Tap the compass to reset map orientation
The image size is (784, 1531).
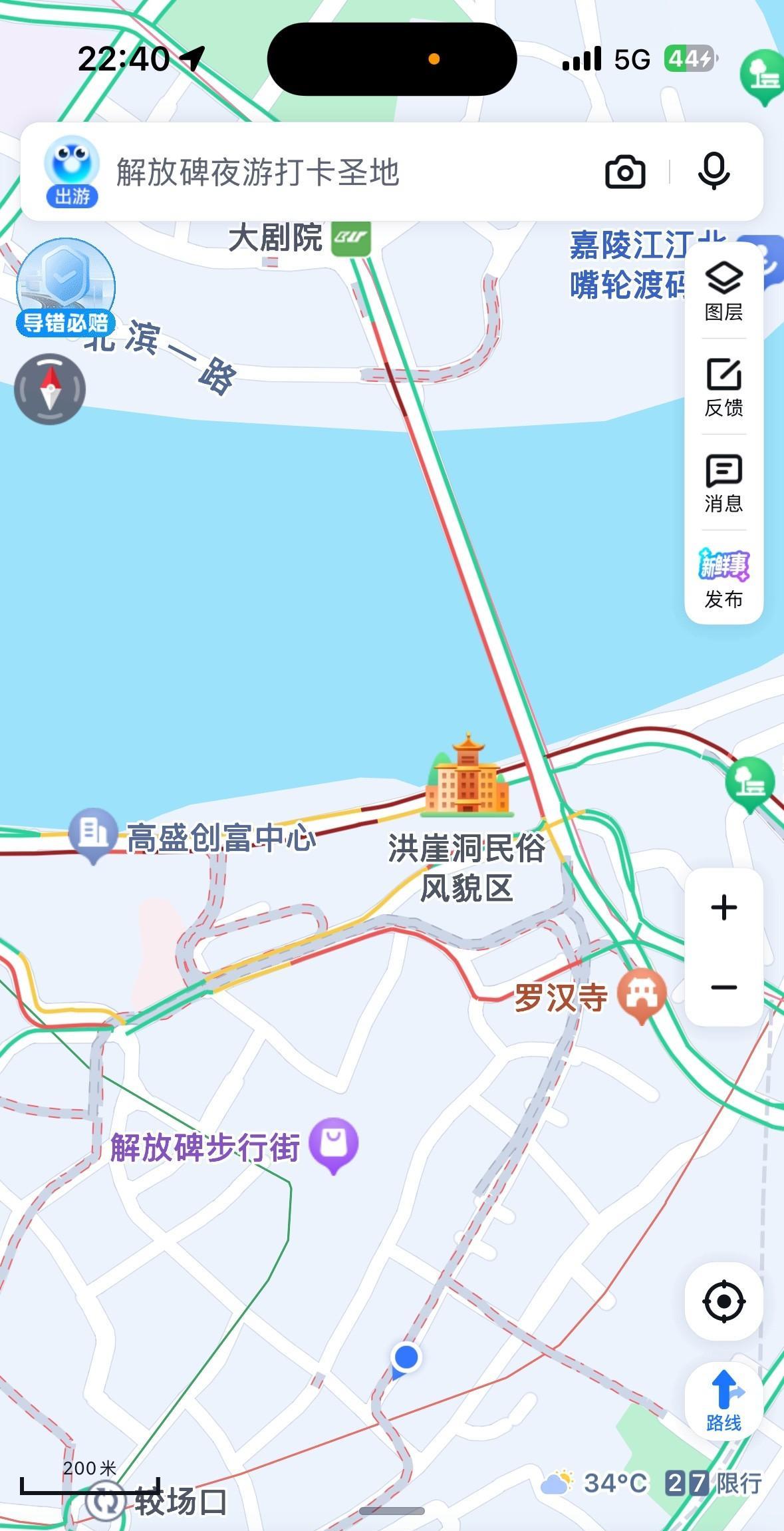[50, 389]
